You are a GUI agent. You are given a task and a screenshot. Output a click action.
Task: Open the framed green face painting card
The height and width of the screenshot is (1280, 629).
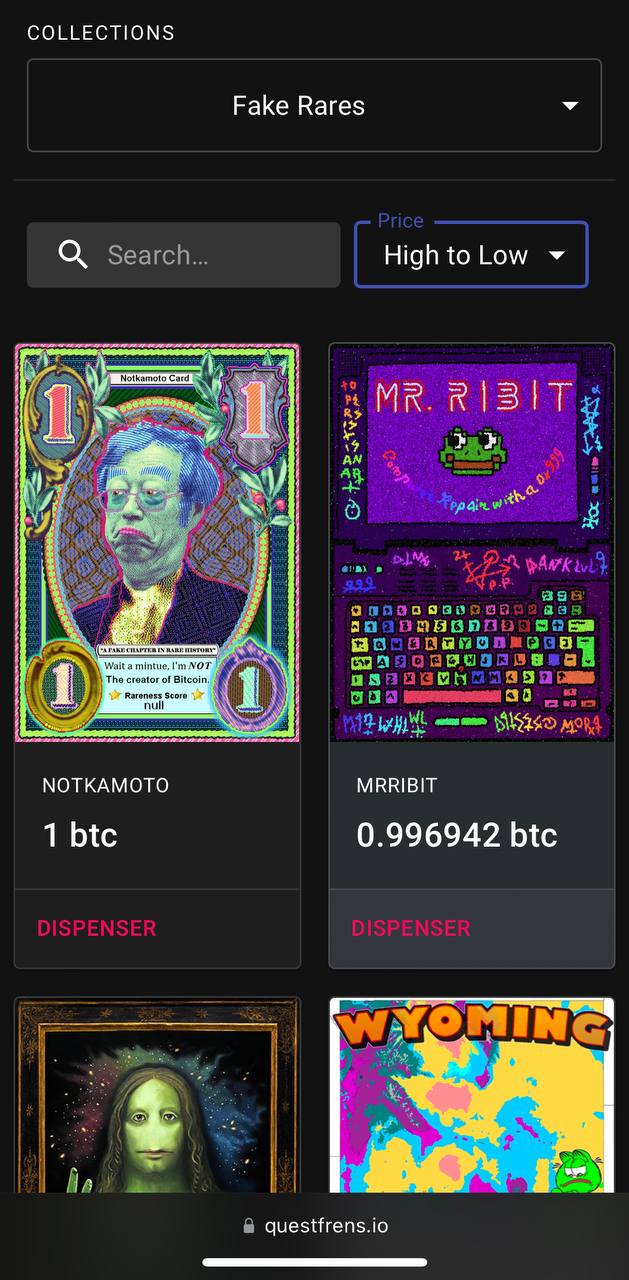point(157,1095)
